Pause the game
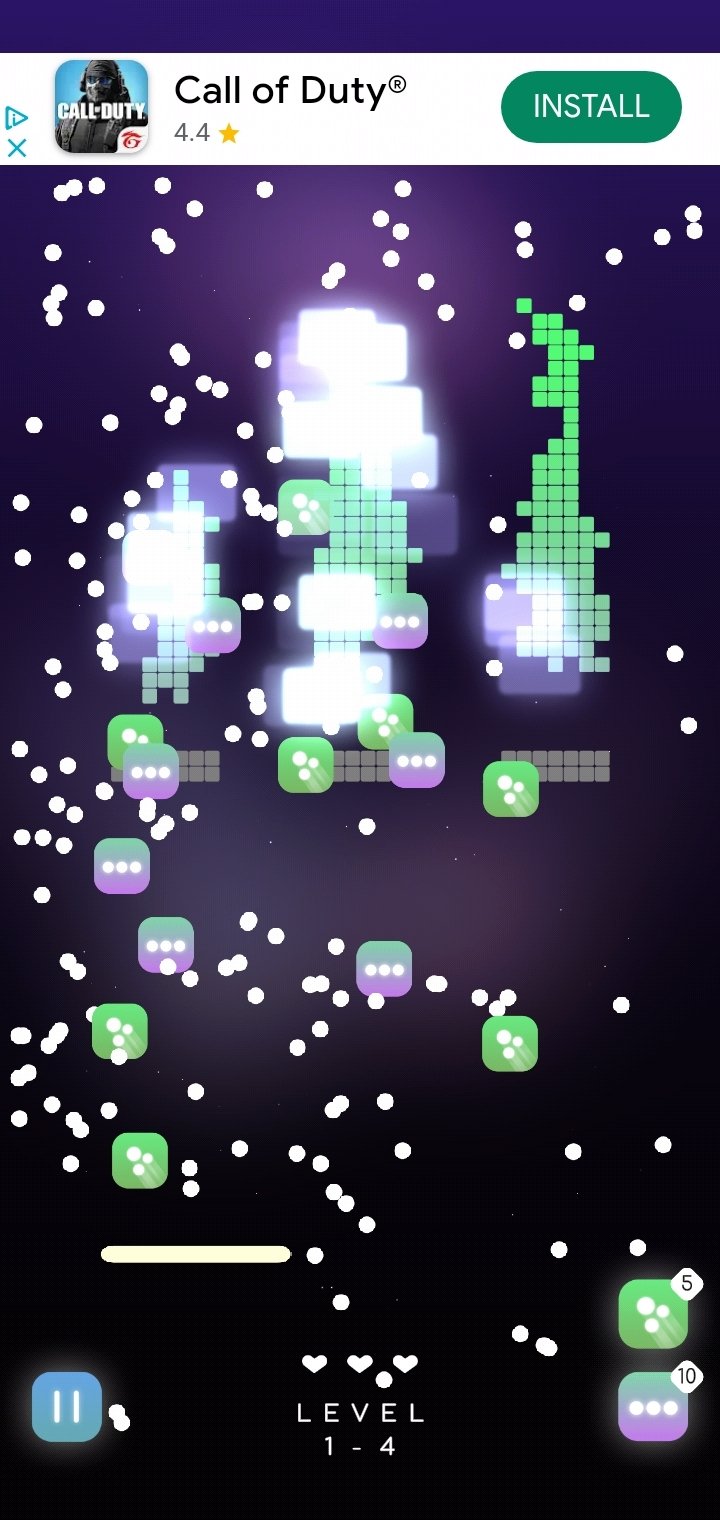This screenshot has width=720, height=1520. 67,1406
